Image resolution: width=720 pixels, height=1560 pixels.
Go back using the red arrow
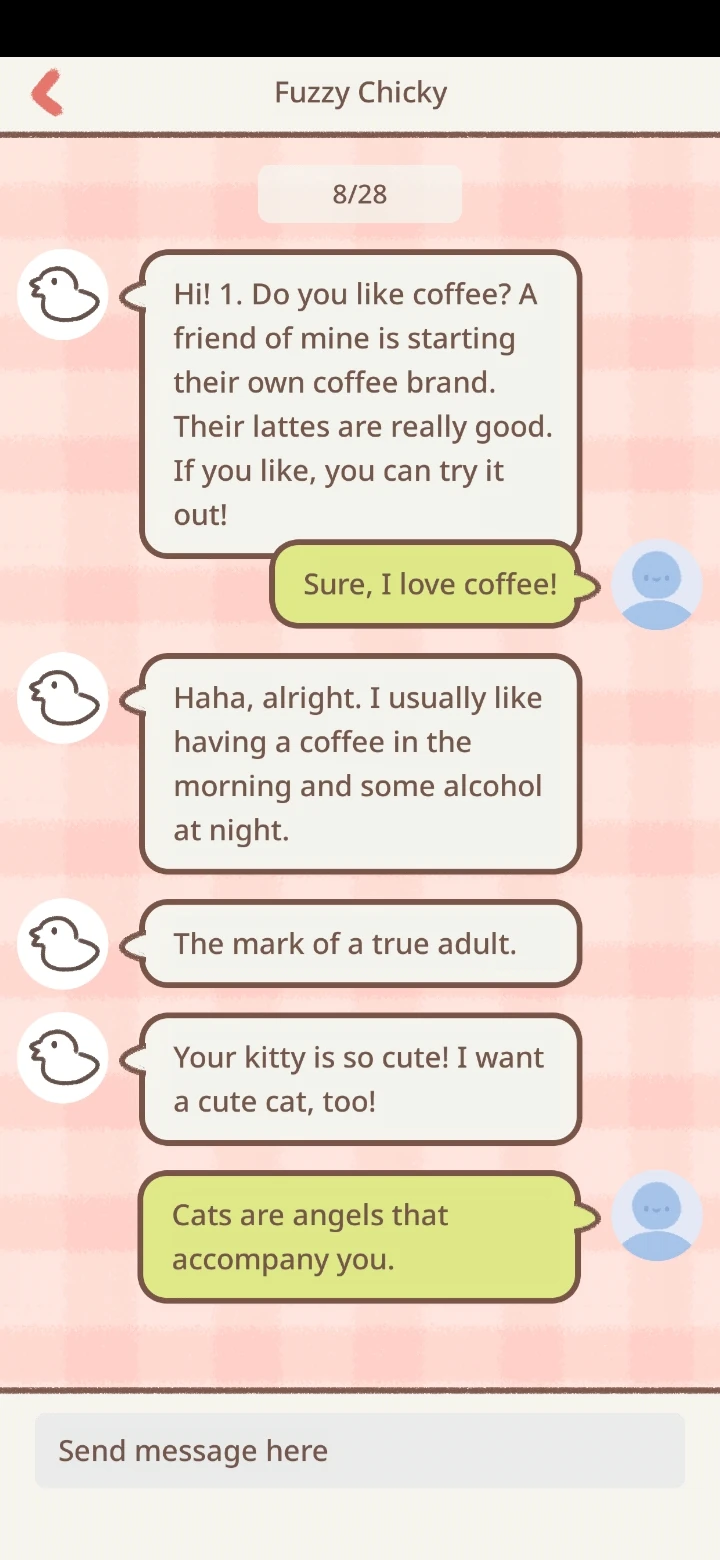point(47,93)
